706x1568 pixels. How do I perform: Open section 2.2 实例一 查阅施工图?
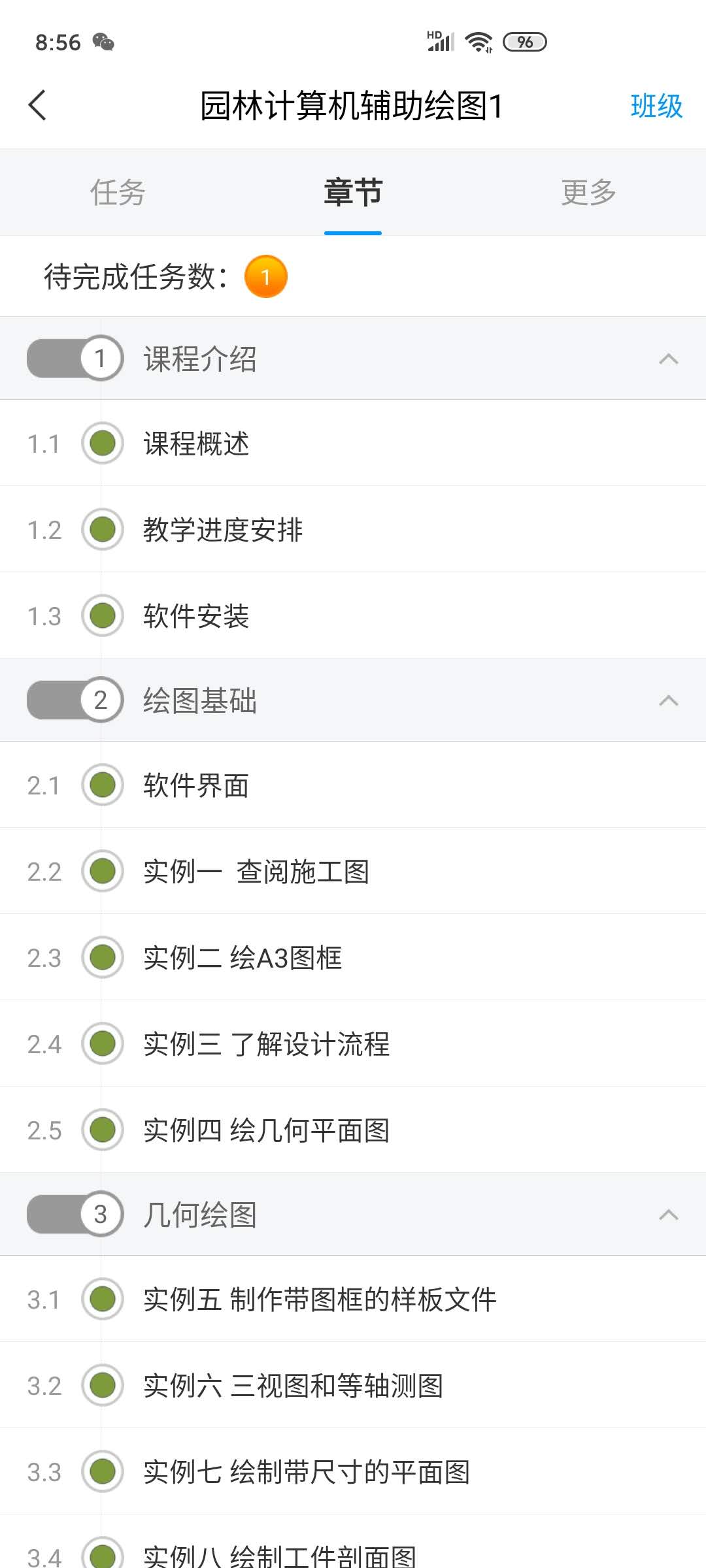coord(353,871)
